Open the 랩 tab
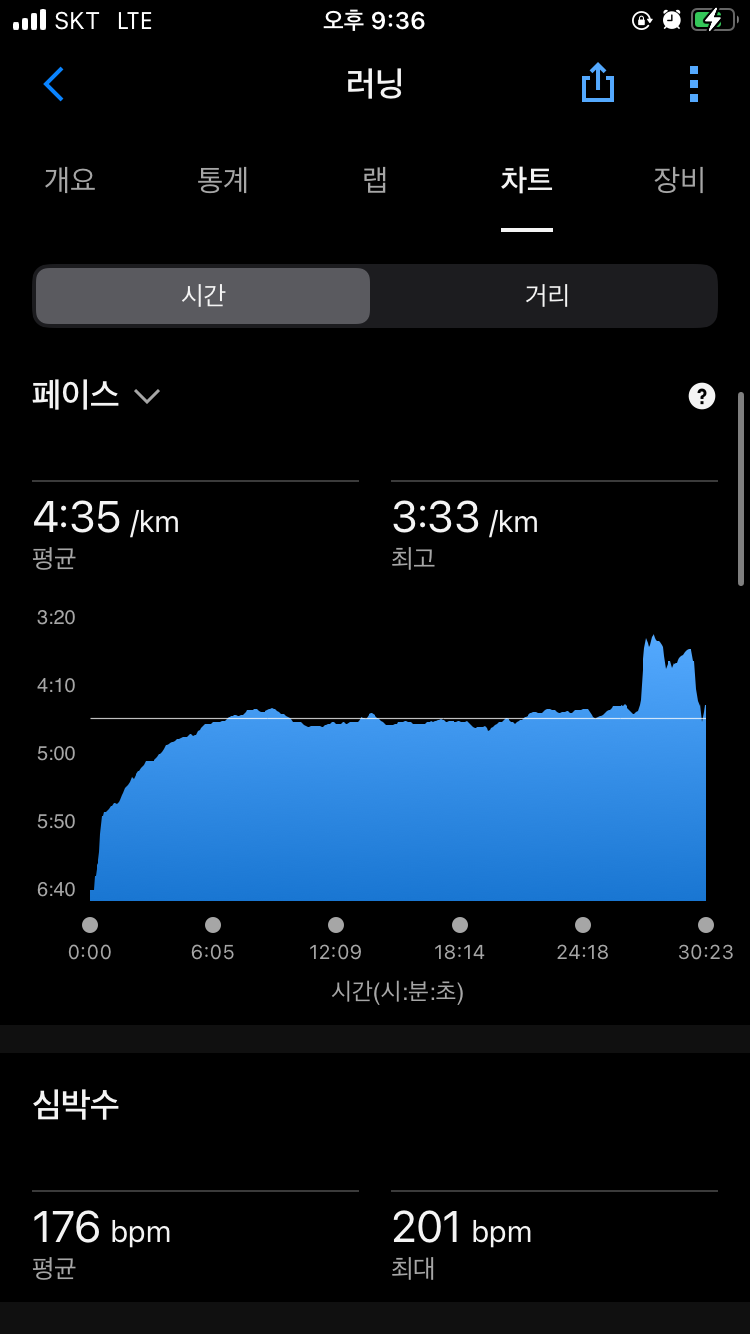The height and width of the screenshot is (1334, 750). pyautogui.click(x=375, y=180)
